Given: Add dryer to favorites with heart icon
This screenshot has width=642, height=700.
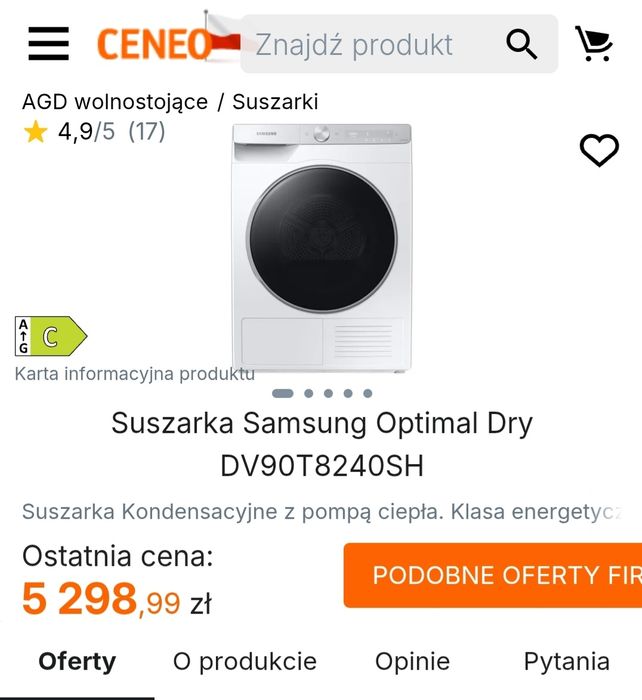Looking at the screenshot, I should point(599,150).
